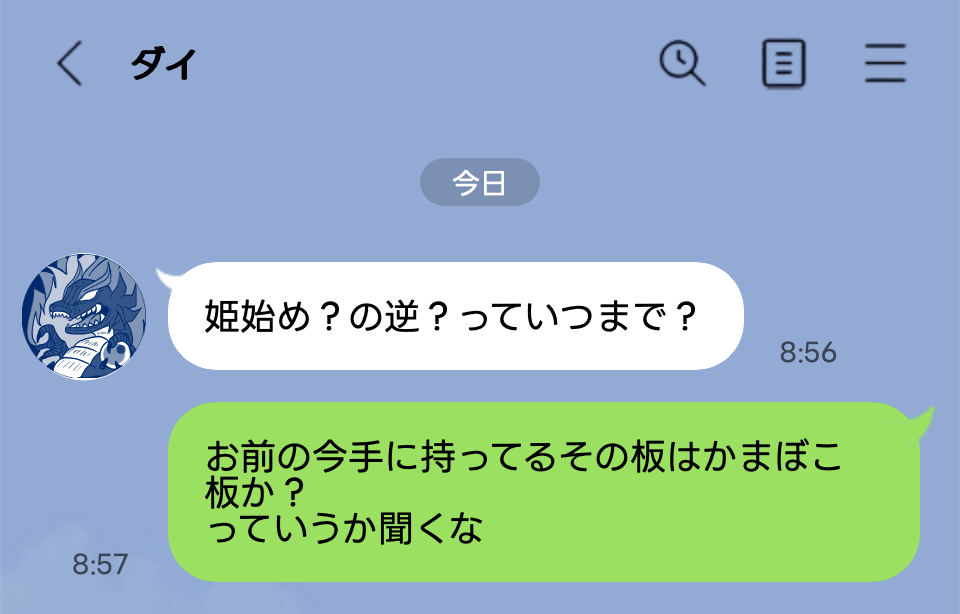
Task: View ダイ's profile from the dragon avatar
Action: [x=84, y=317]
